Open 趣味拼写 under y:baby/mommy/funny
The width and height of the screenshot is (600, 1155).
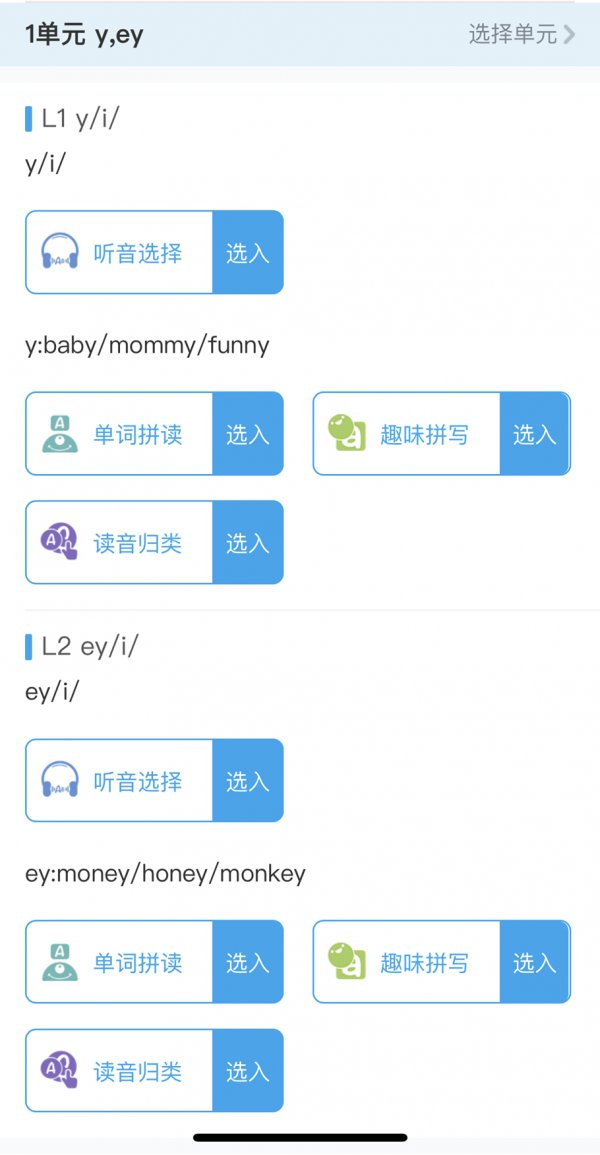tap(407, 434)
